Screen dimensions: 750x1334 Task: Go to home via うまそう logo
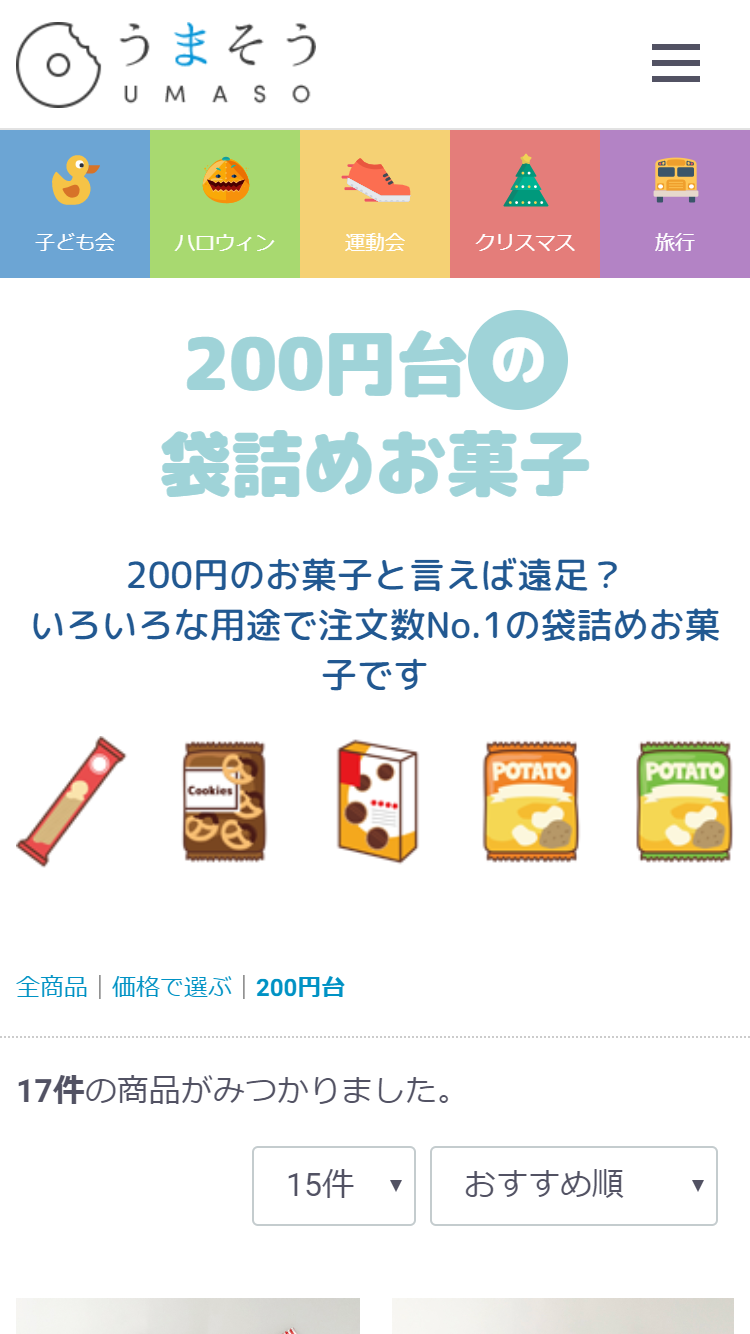(x=166, y=64)
